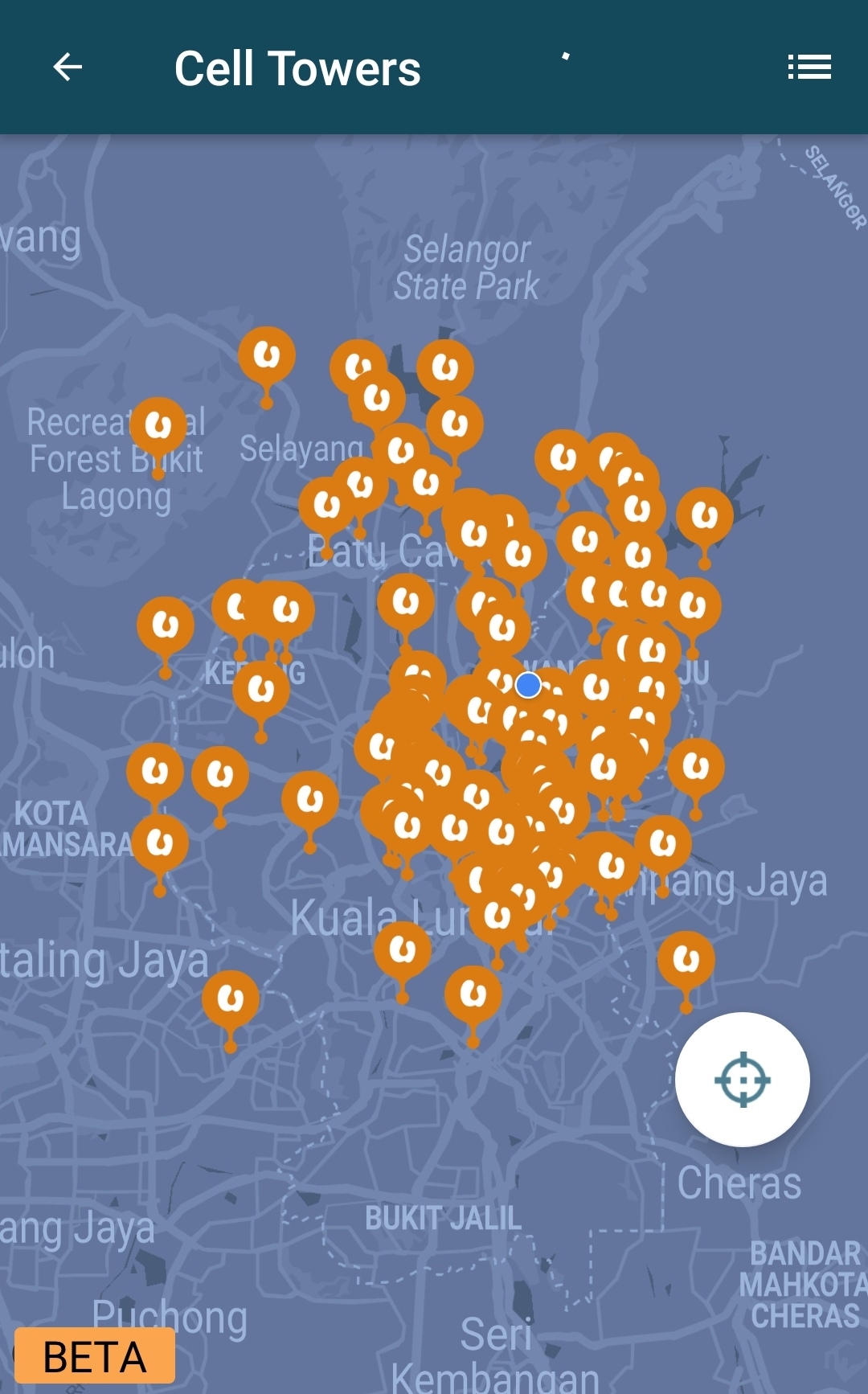Select the tower marker beside Kota Mansara
Viewport: 868px width, 1394px height.
160,843
